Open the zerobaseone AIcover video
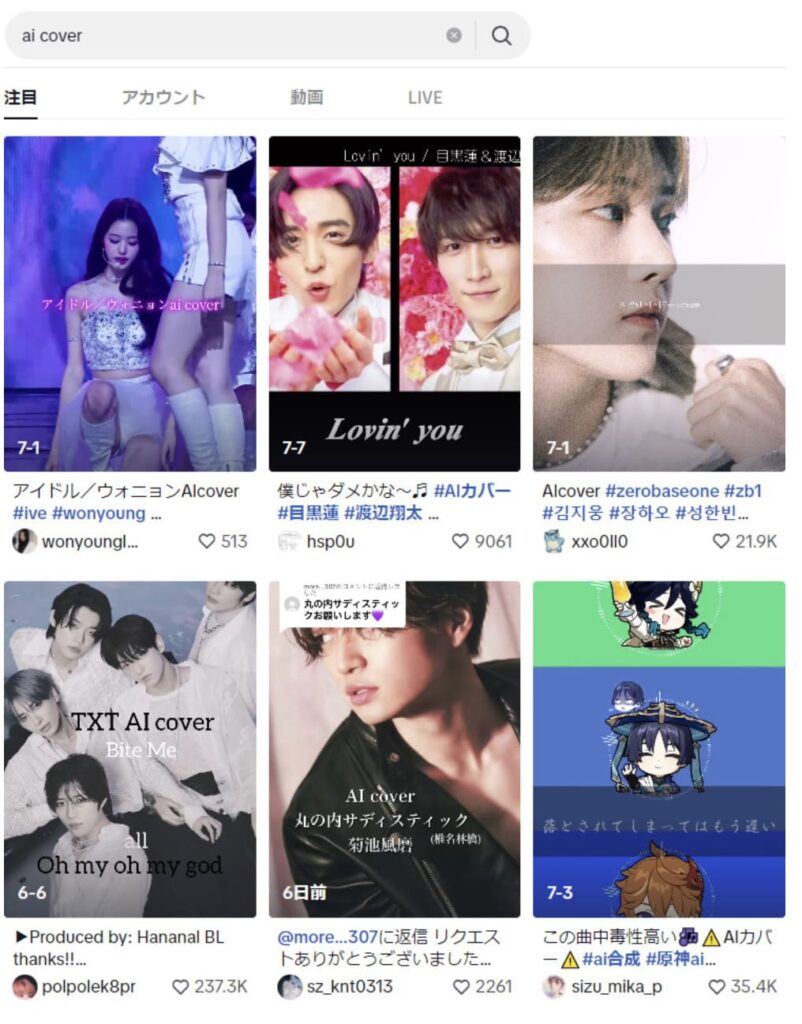This screenshot has height=1024, width=802. (x=658, y=303)
